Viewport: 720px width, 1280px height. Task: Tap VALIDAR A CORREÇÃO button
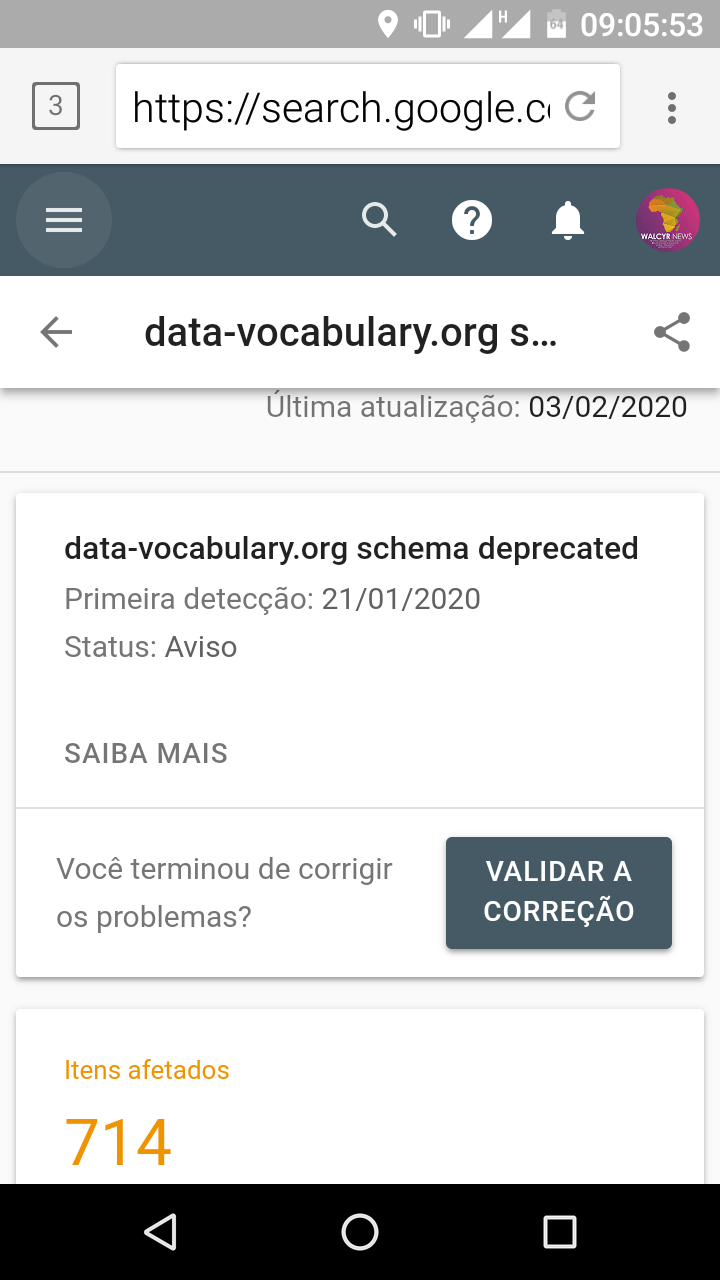click(x=559, y=892)
